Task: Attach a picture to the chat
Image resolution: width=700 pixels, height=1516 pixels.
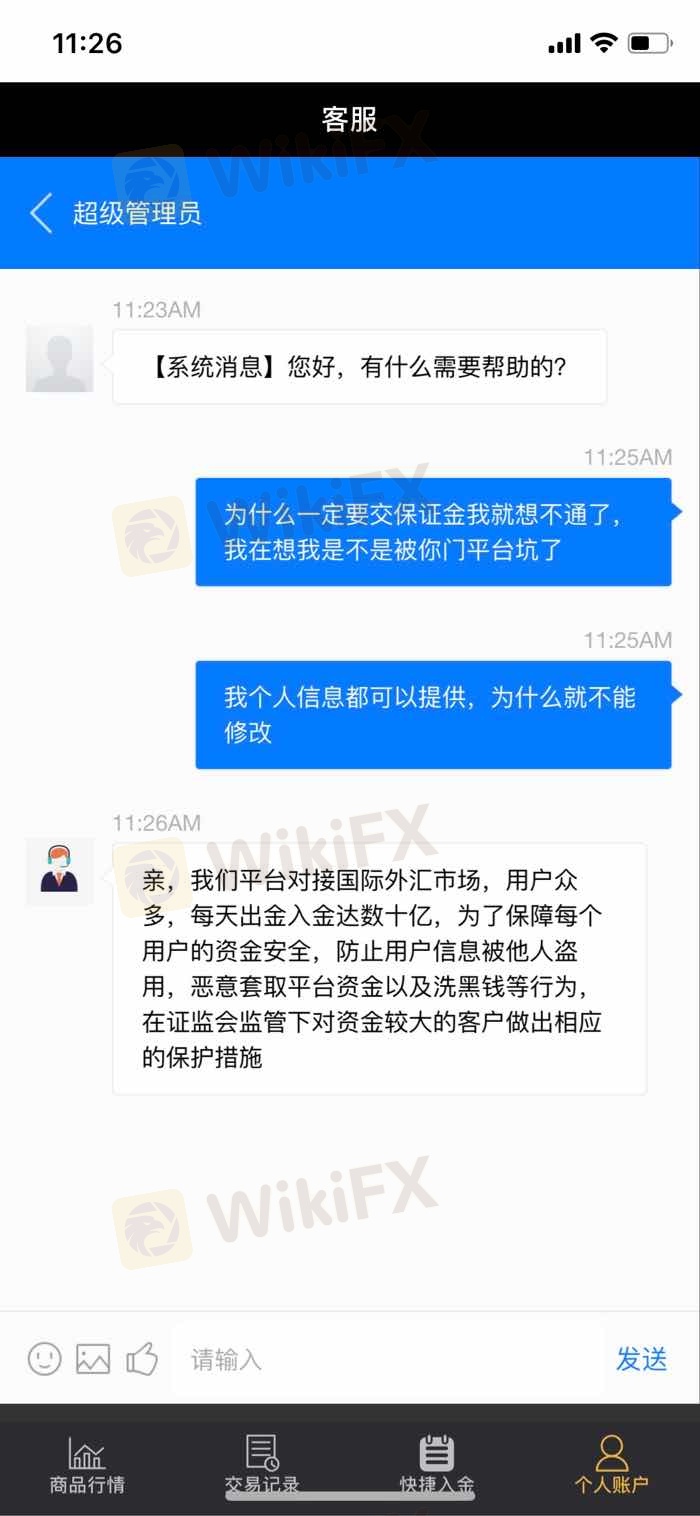Action: pos(93,1358)
